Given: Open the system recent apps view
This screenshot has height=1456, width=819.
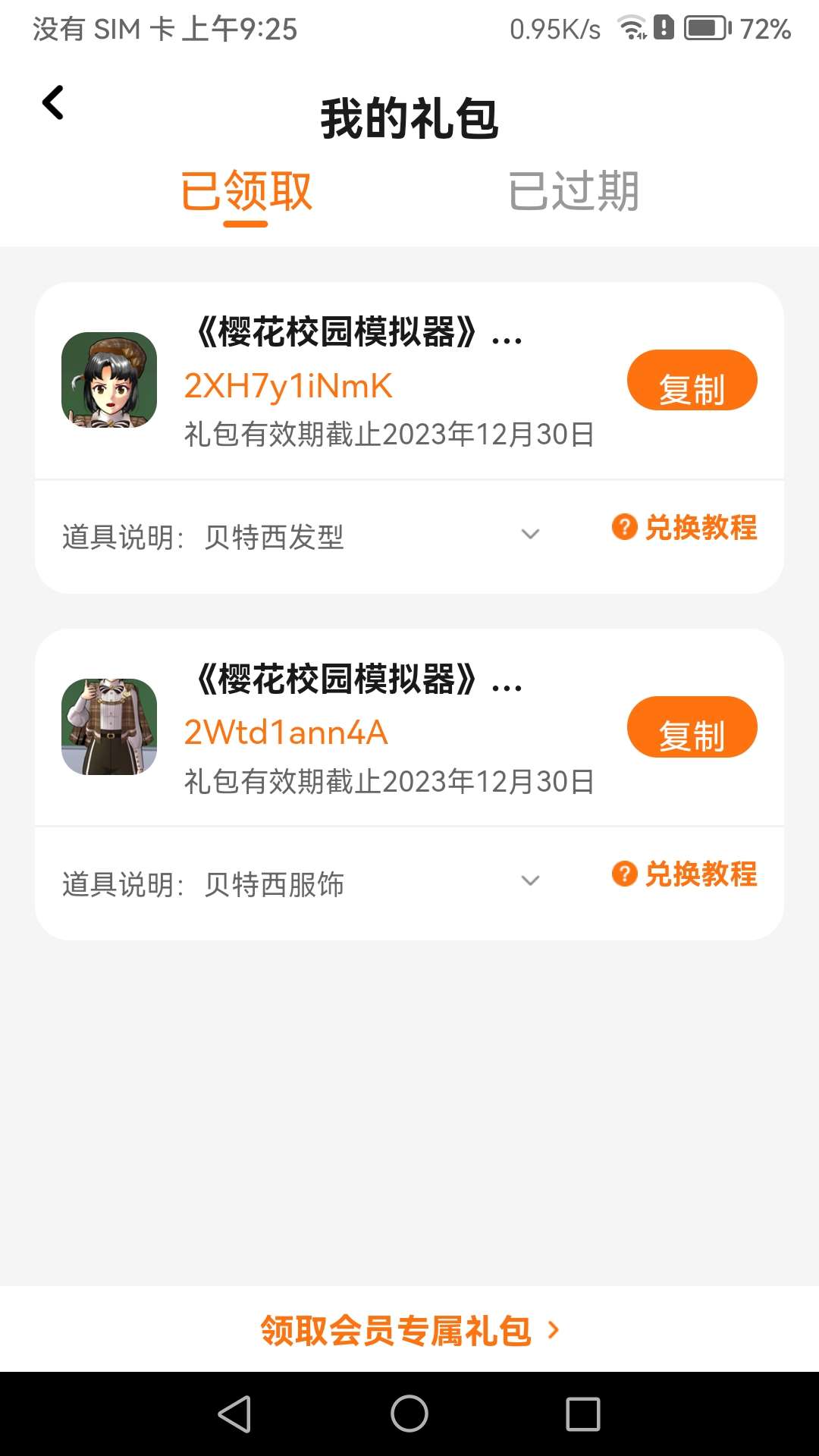Looking at the screenshot, I should (582, 1414).
